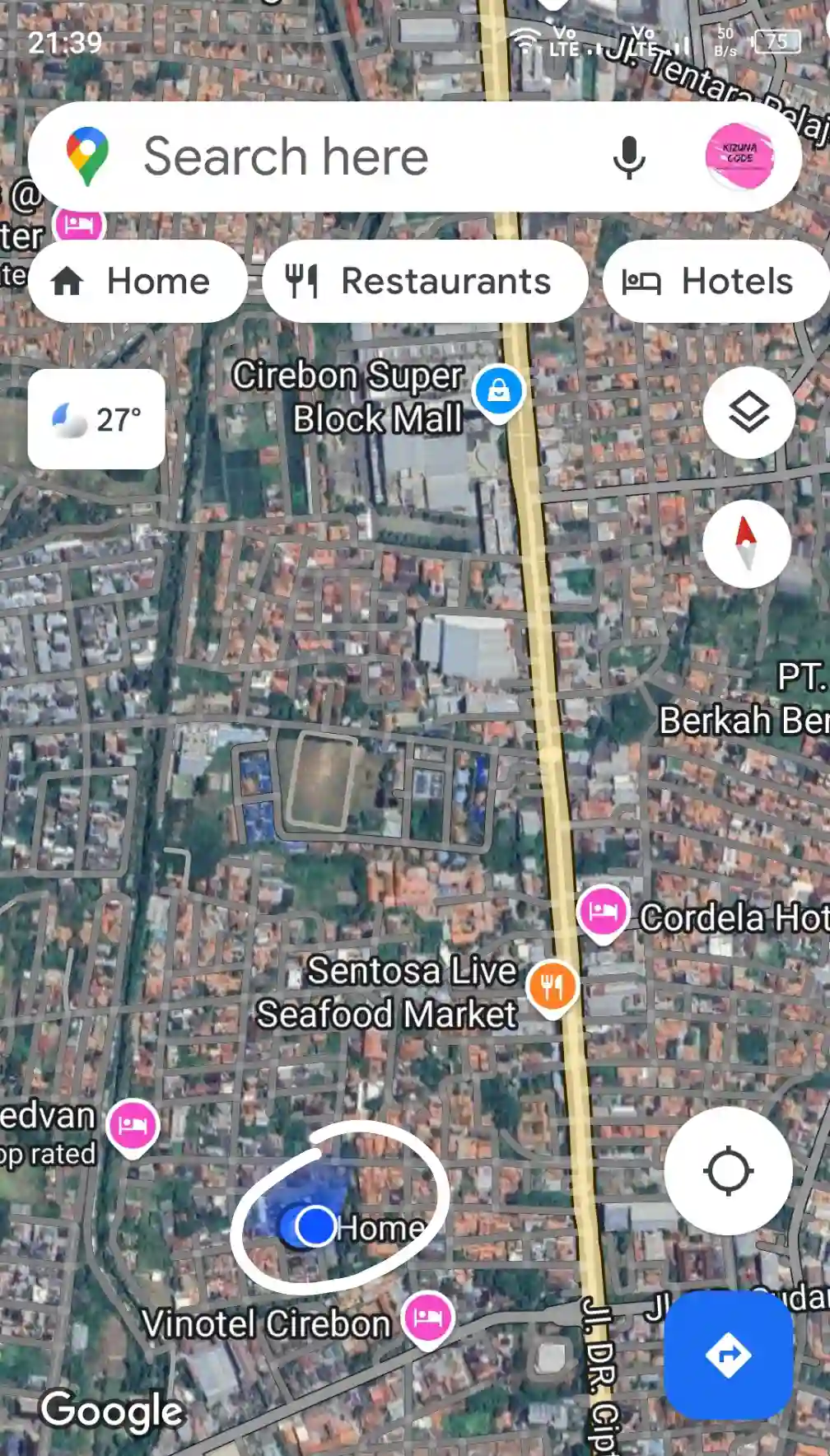Viewport: 830px width, 1456px height.
Task: Open the Sentosa Live Seafood Market pin
Action: [x=553, y=987]
